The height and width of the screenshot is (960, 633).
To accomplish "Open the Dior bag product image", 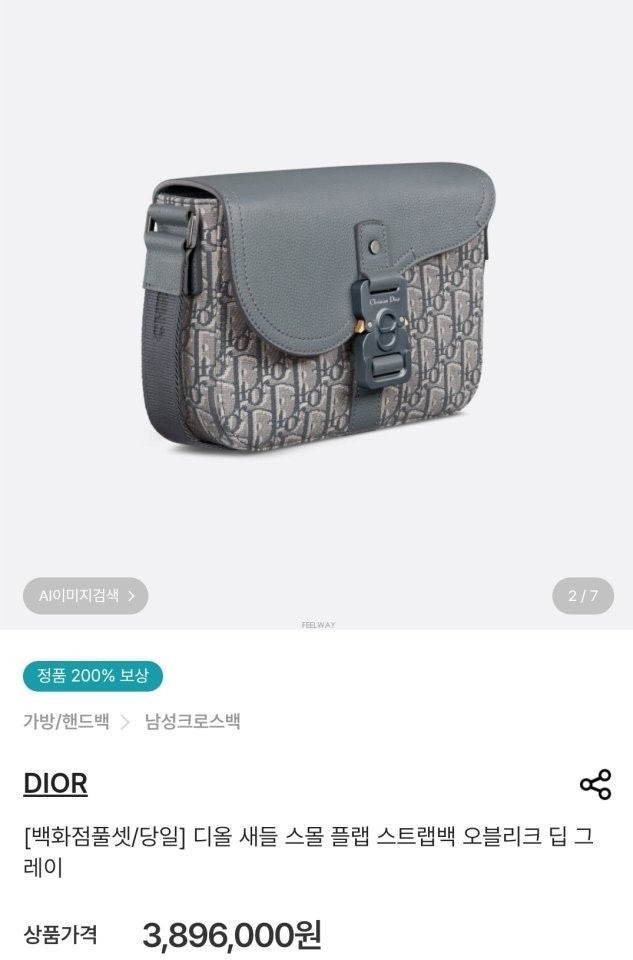I will pyautogui.click(x=316, y=310).
